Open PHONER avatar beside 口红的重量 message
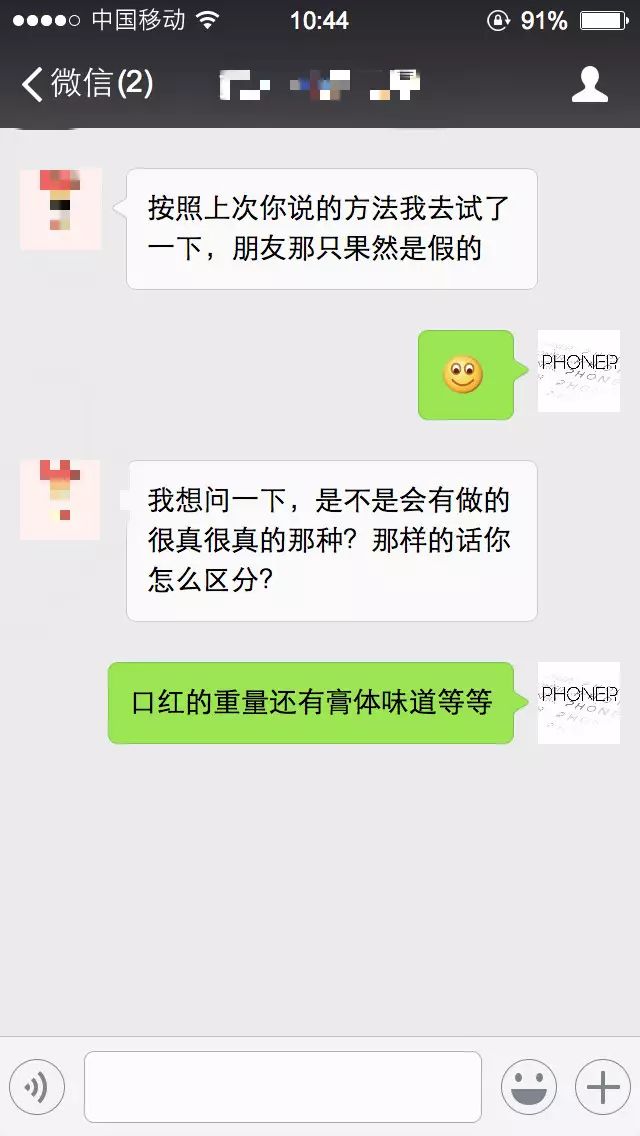Viewport: 640px width, 1136px height. (x=578, y=702)
